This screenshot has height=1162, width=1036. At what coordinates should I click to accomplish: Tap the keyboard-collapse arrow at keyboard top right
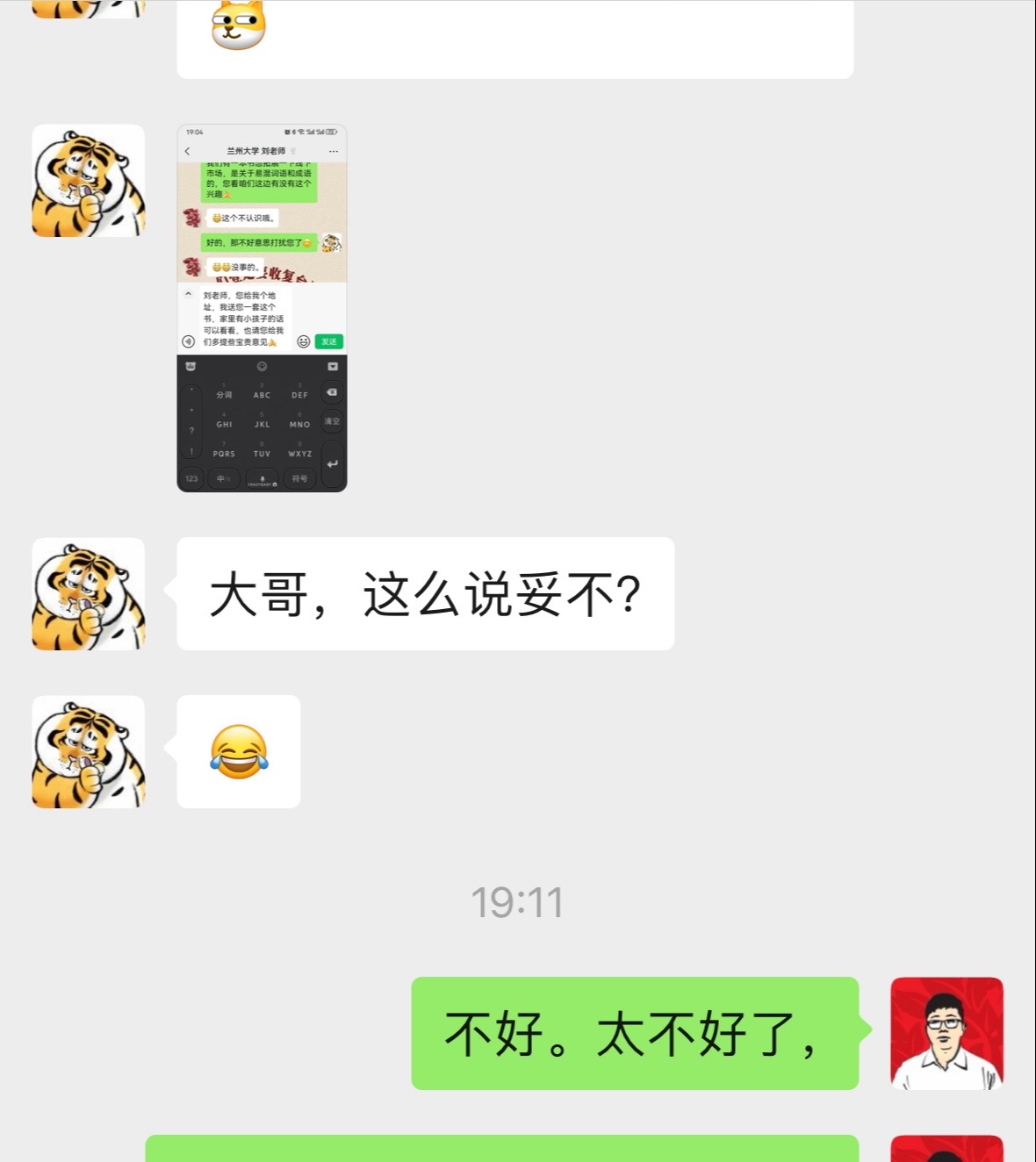(332, 366)
